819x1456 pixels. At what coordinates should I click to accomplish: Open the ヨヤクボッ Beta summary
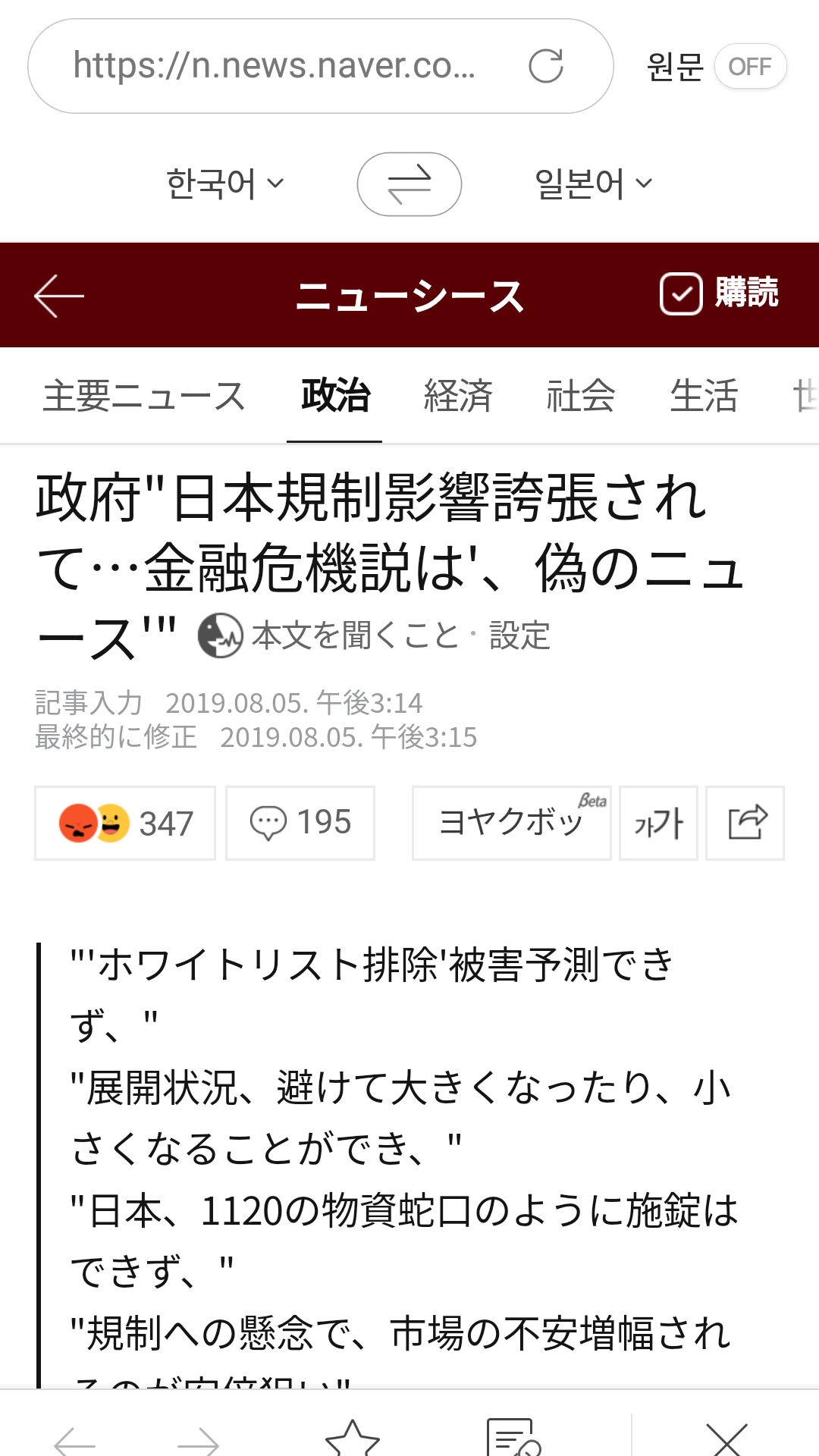(x=512, y=823)
